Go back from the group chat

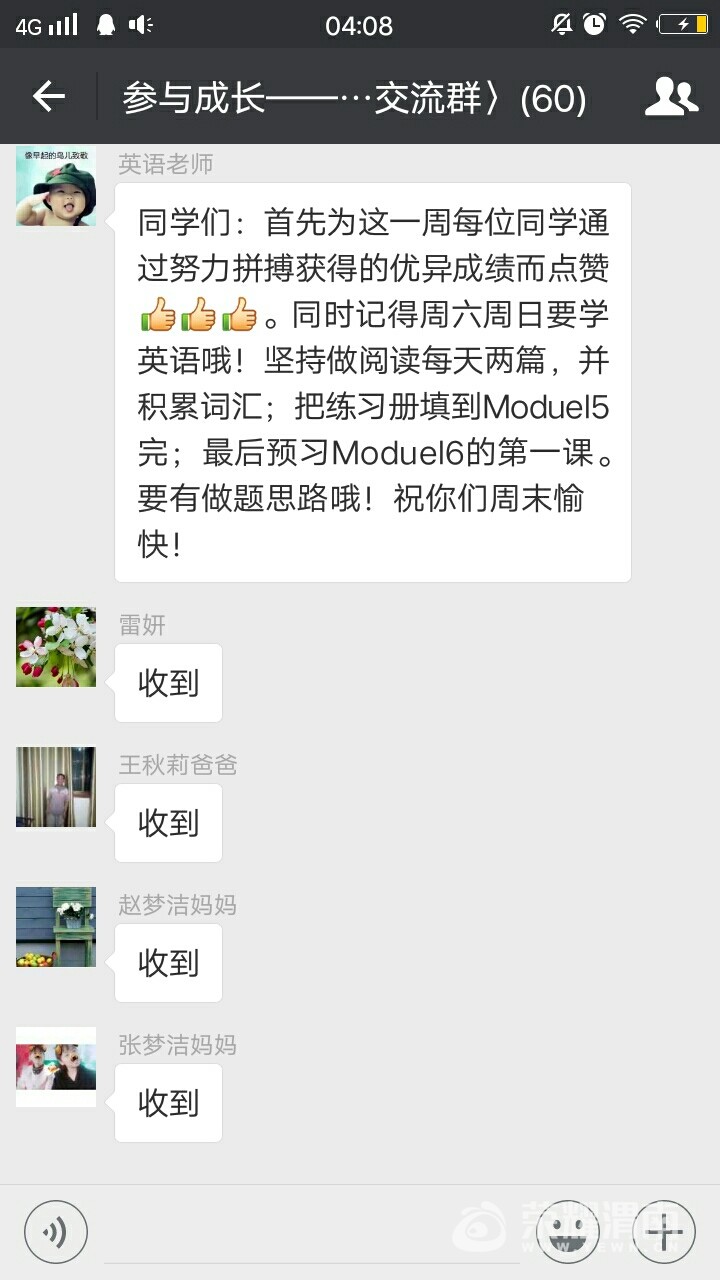(48, 97)
